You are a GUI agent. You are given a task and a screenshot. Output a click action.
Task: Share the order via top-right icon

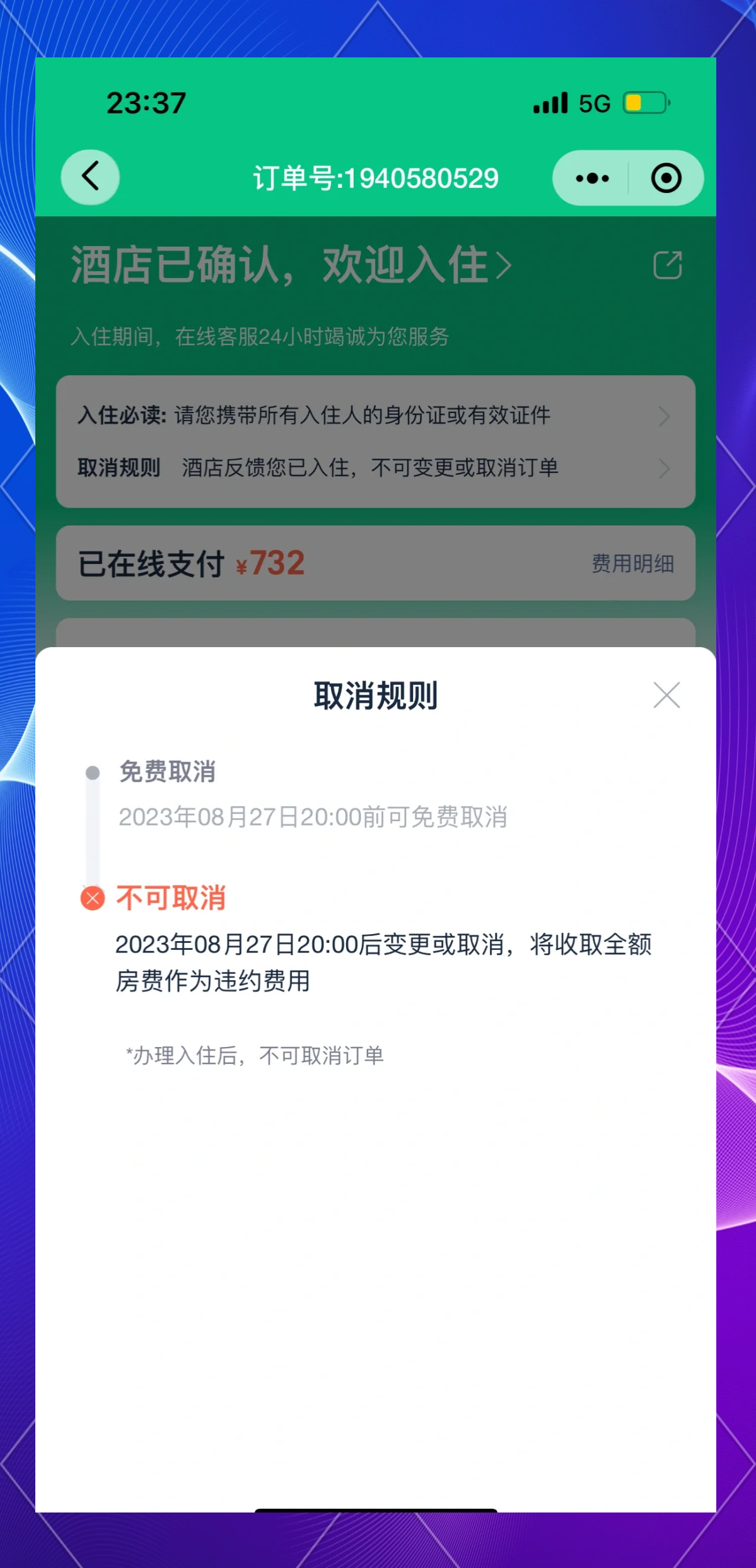(667, 265)
